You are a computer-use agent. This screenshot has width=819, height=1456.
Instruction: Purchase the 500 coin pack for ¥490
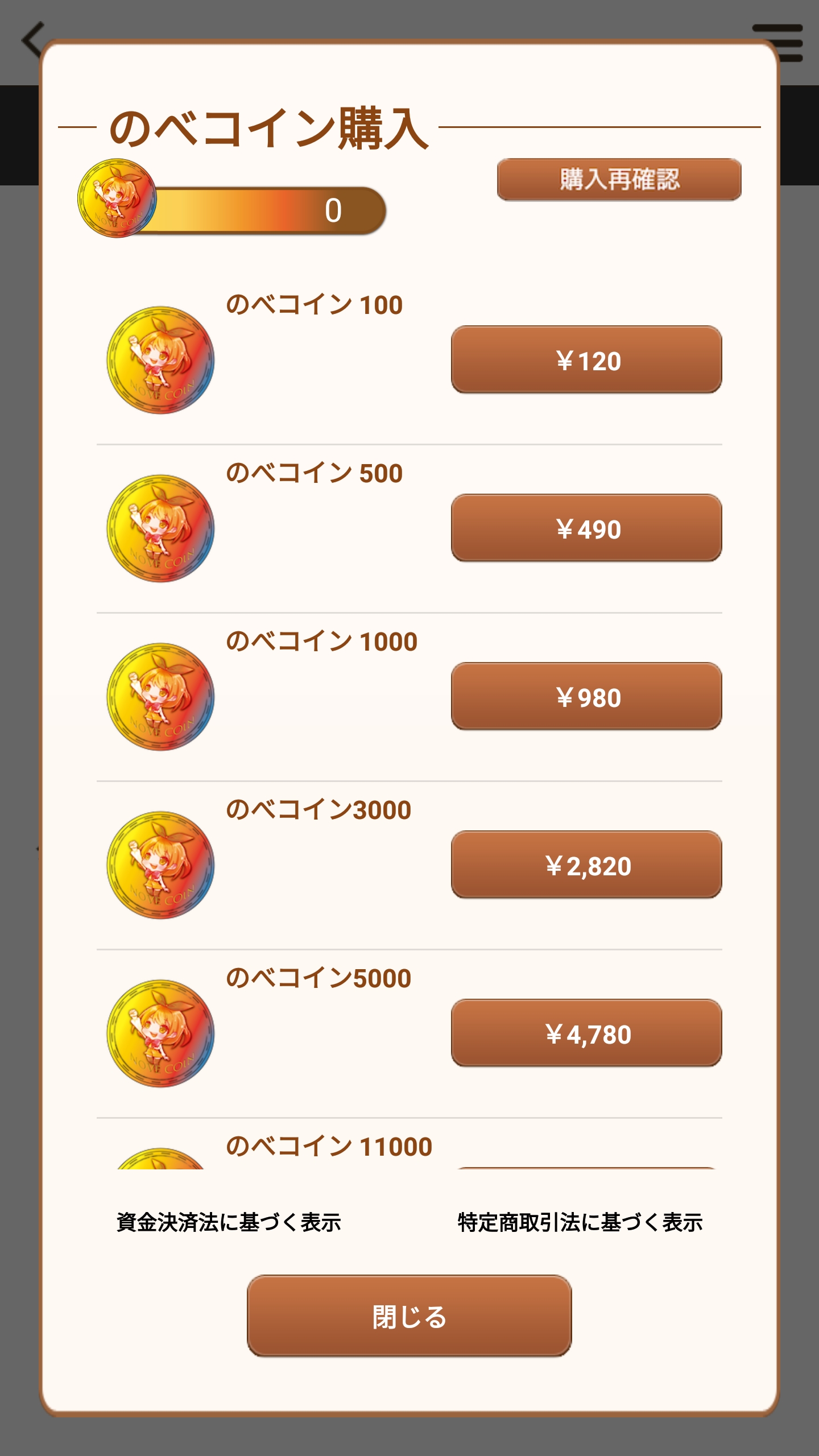click(x=586, y=528)
